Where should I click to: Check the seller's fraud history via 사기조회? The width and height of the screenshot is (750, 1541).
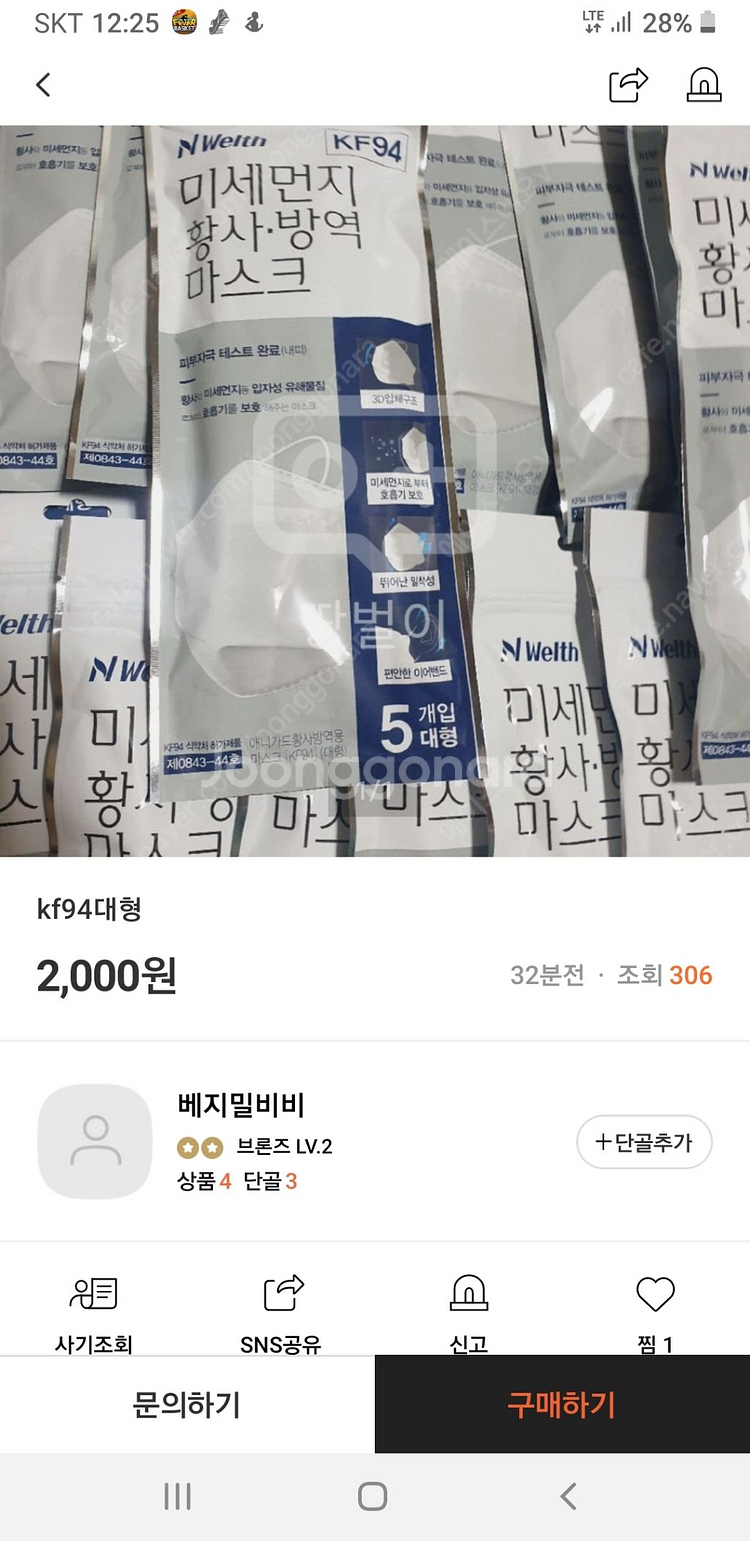click(x=94, y=1312)
